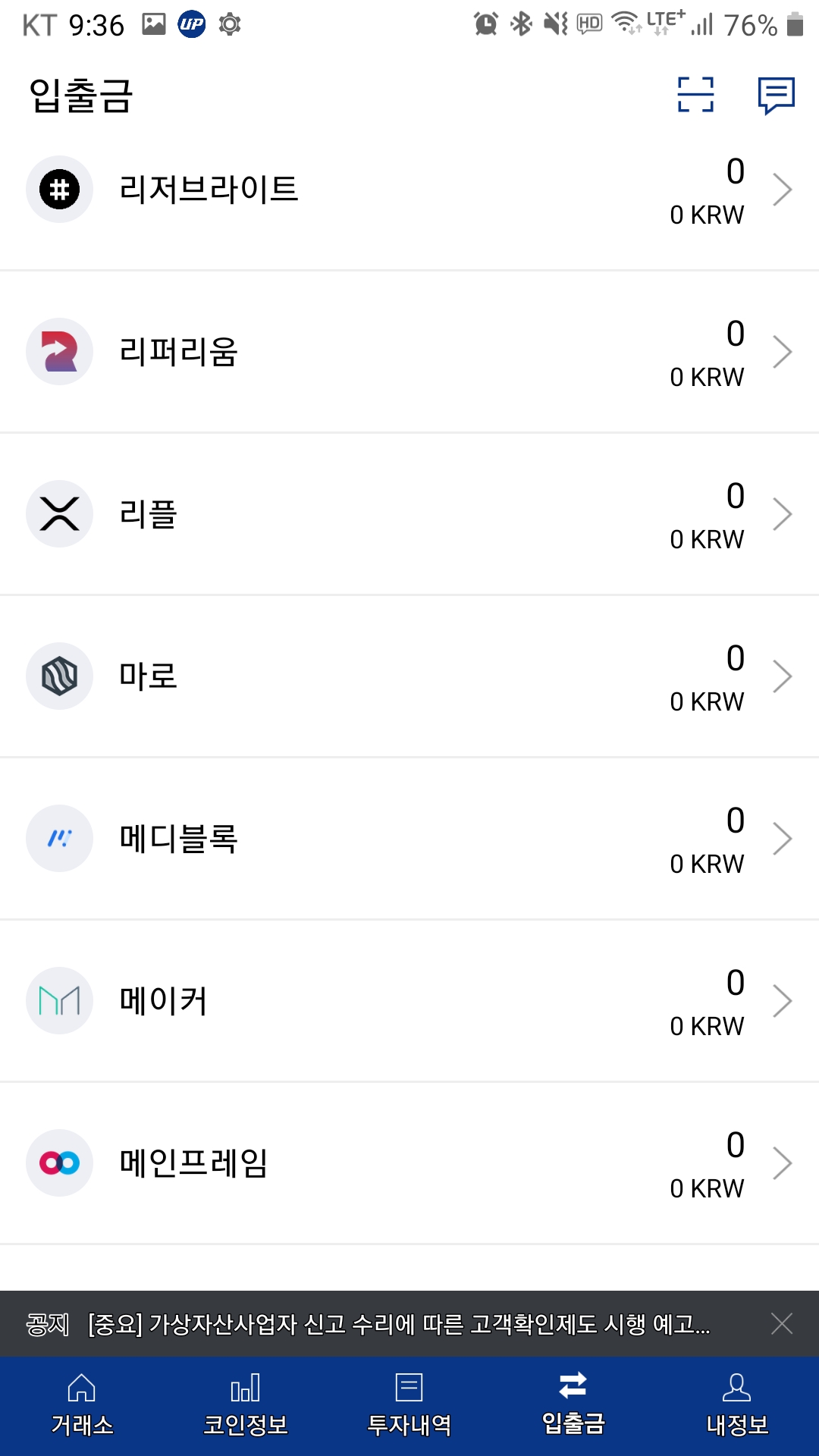Select the 메이커 coin row
Screen dimensions: 819x1456
pyautogui.click(x=409, y=1001)
